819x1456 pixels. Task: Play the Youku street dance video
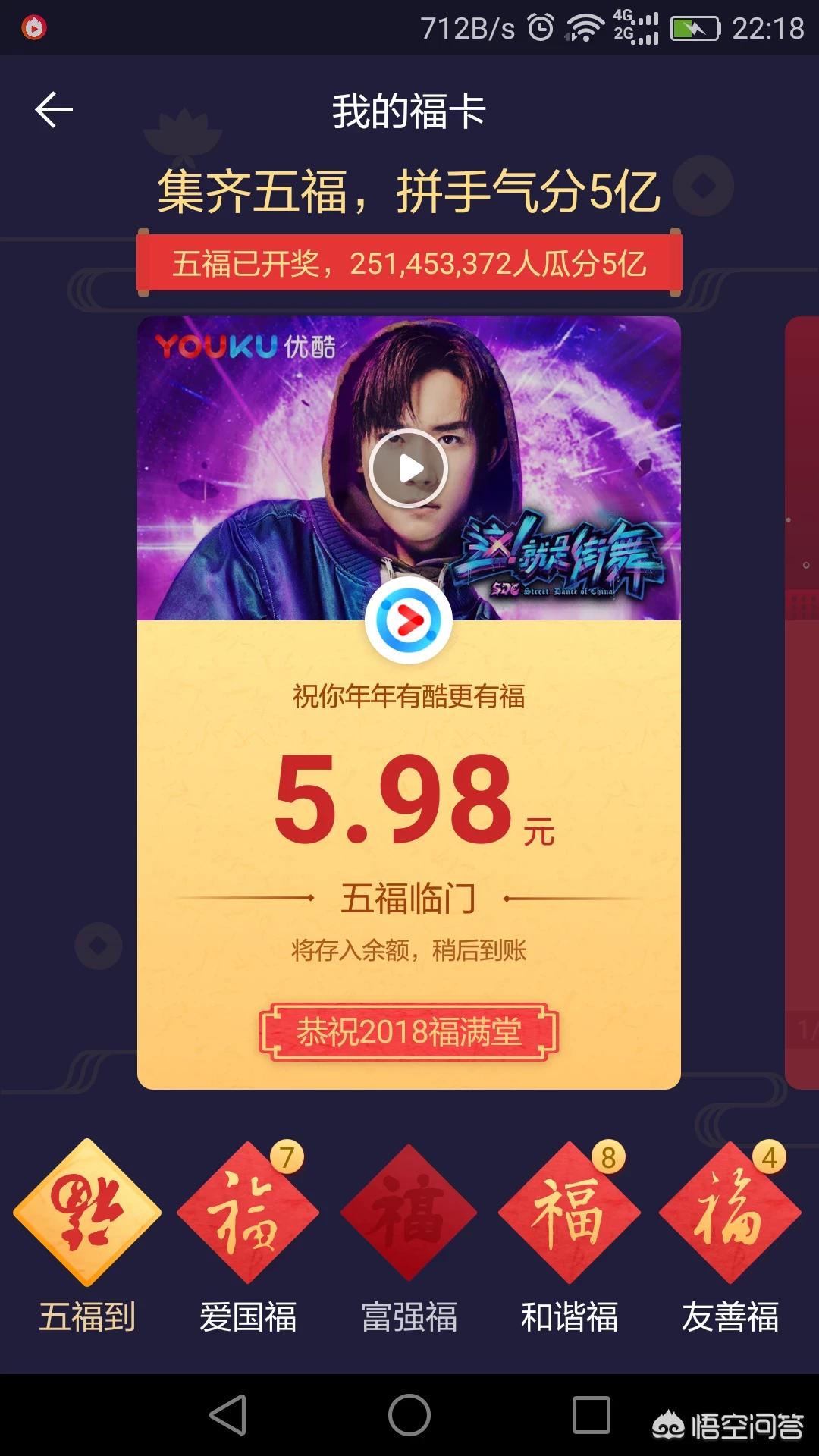409,468
